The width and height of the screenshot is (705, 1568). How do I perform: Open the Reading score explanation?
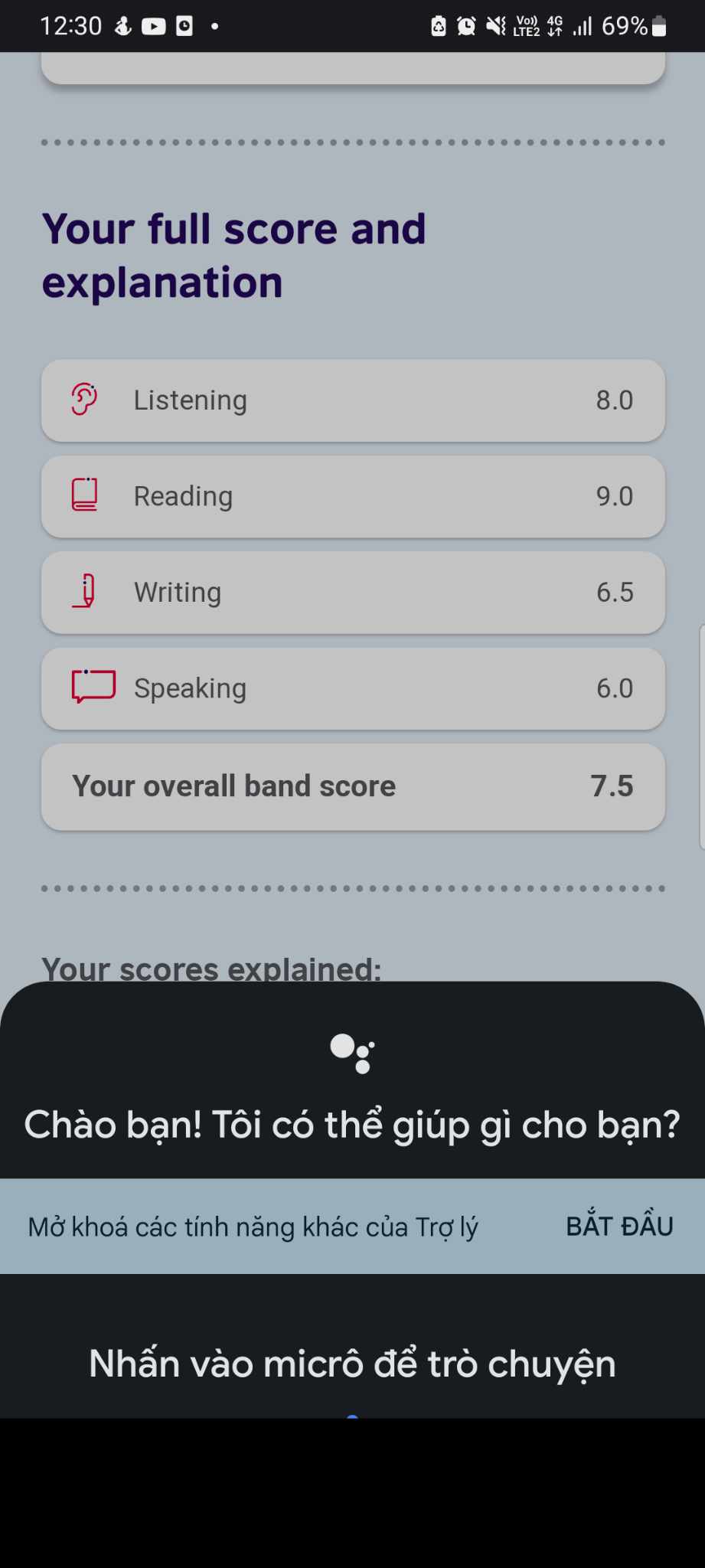point(353,496)
